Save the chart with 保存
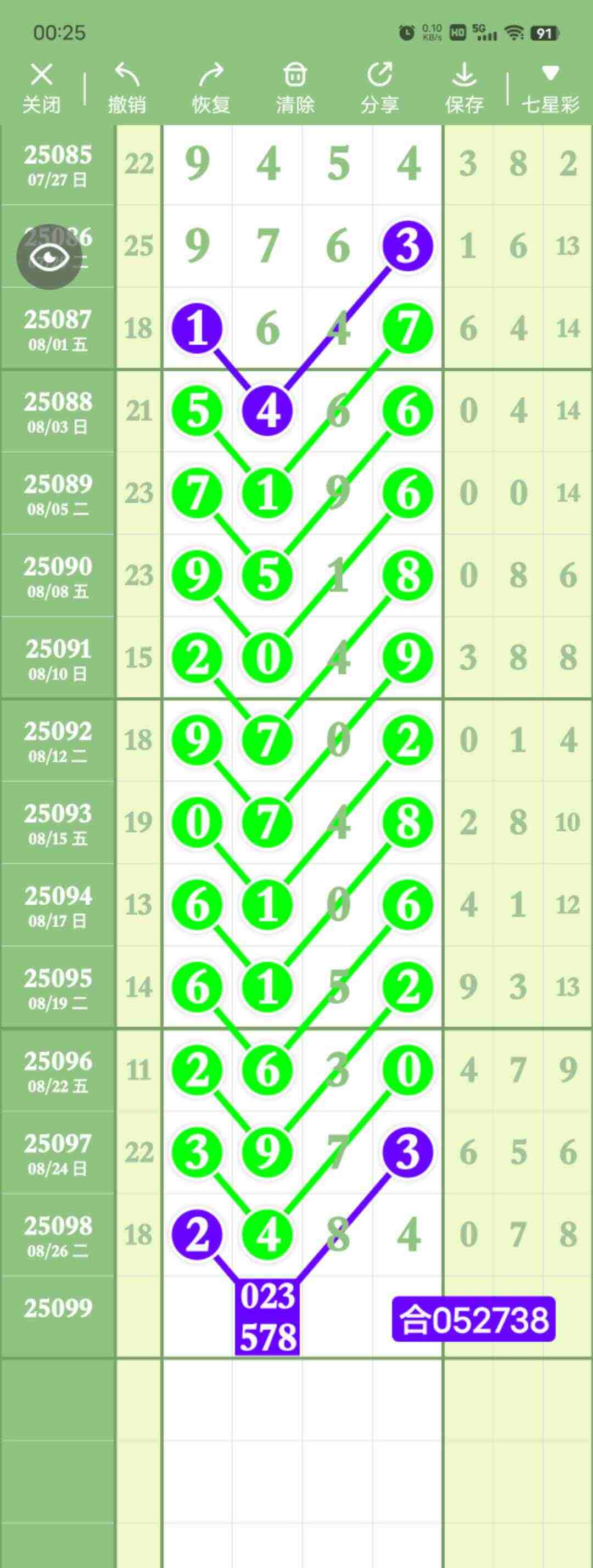 coord(464,88)
